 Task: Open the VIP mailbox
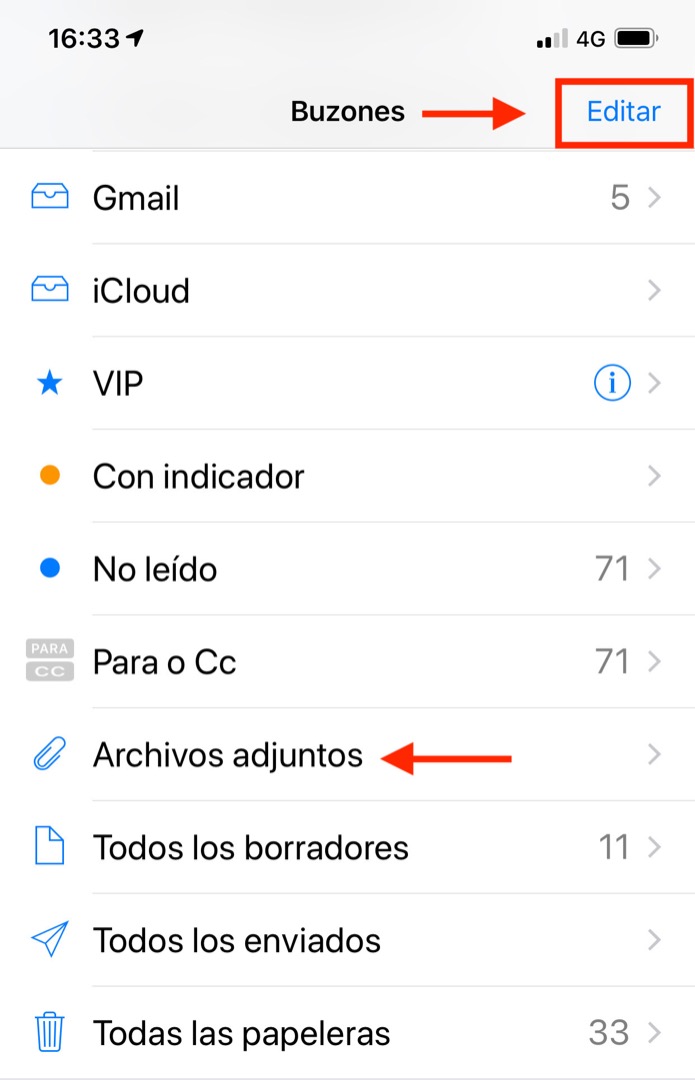tap(118, 384)
